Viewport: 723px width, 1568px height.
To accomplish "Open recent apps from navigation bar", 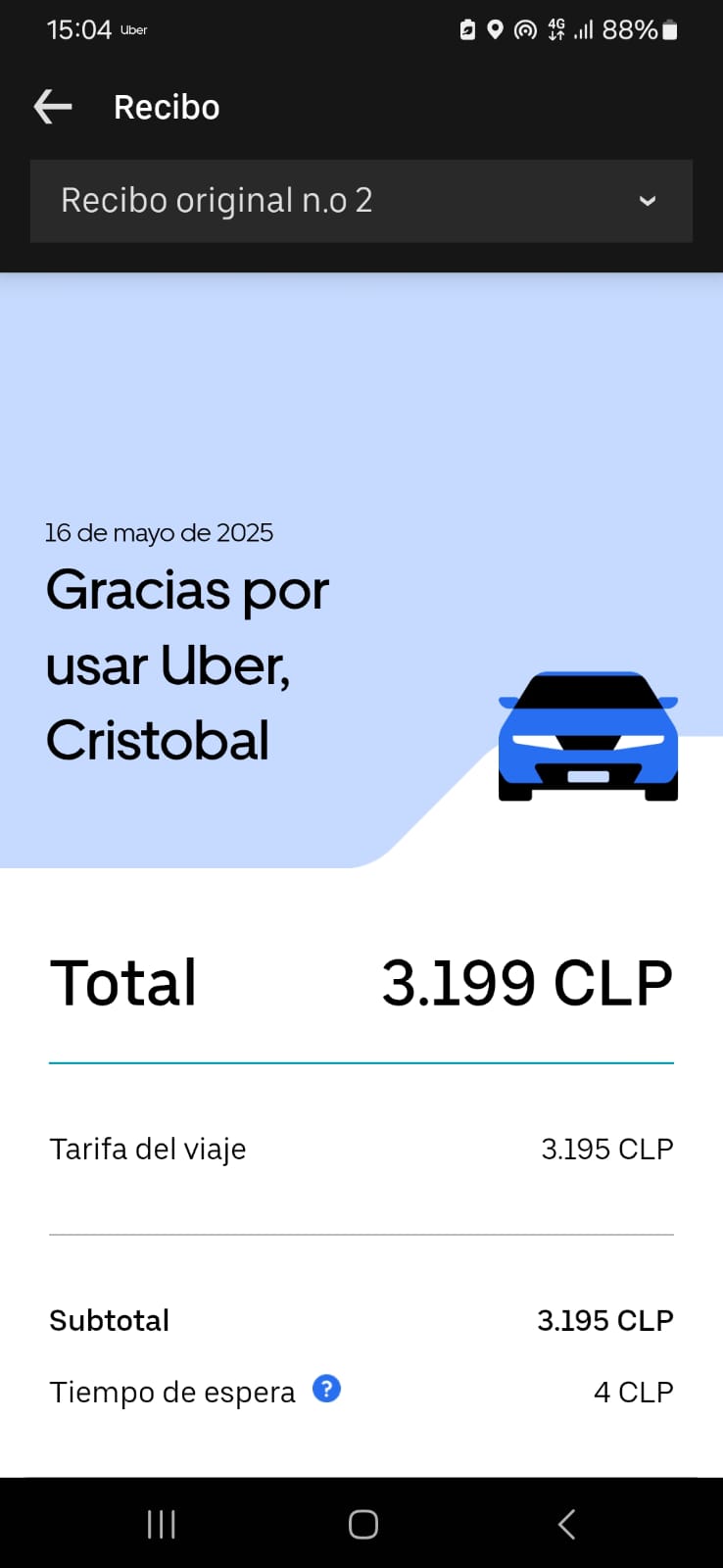I will click(161, 1524).
